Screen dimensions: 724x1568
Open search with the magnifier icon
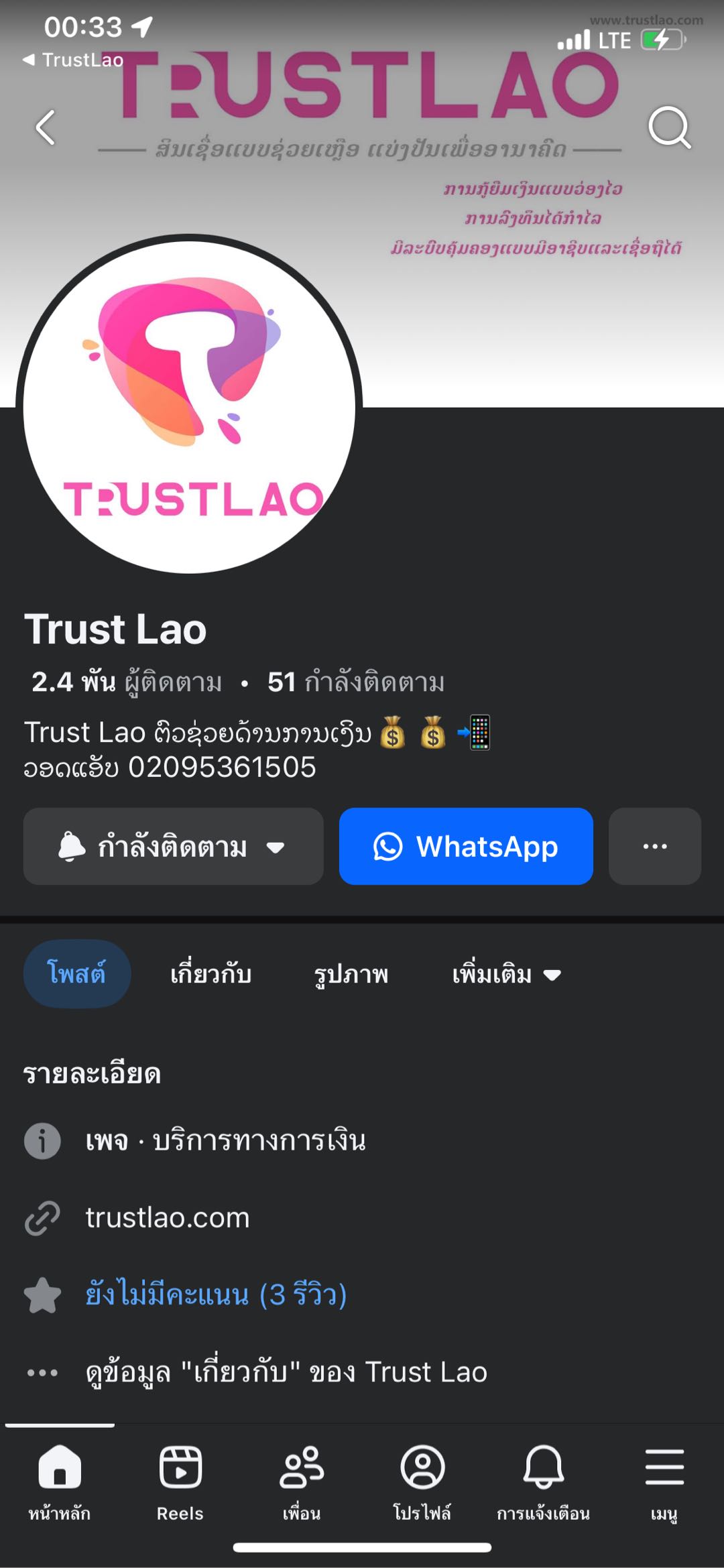point(668,127)
